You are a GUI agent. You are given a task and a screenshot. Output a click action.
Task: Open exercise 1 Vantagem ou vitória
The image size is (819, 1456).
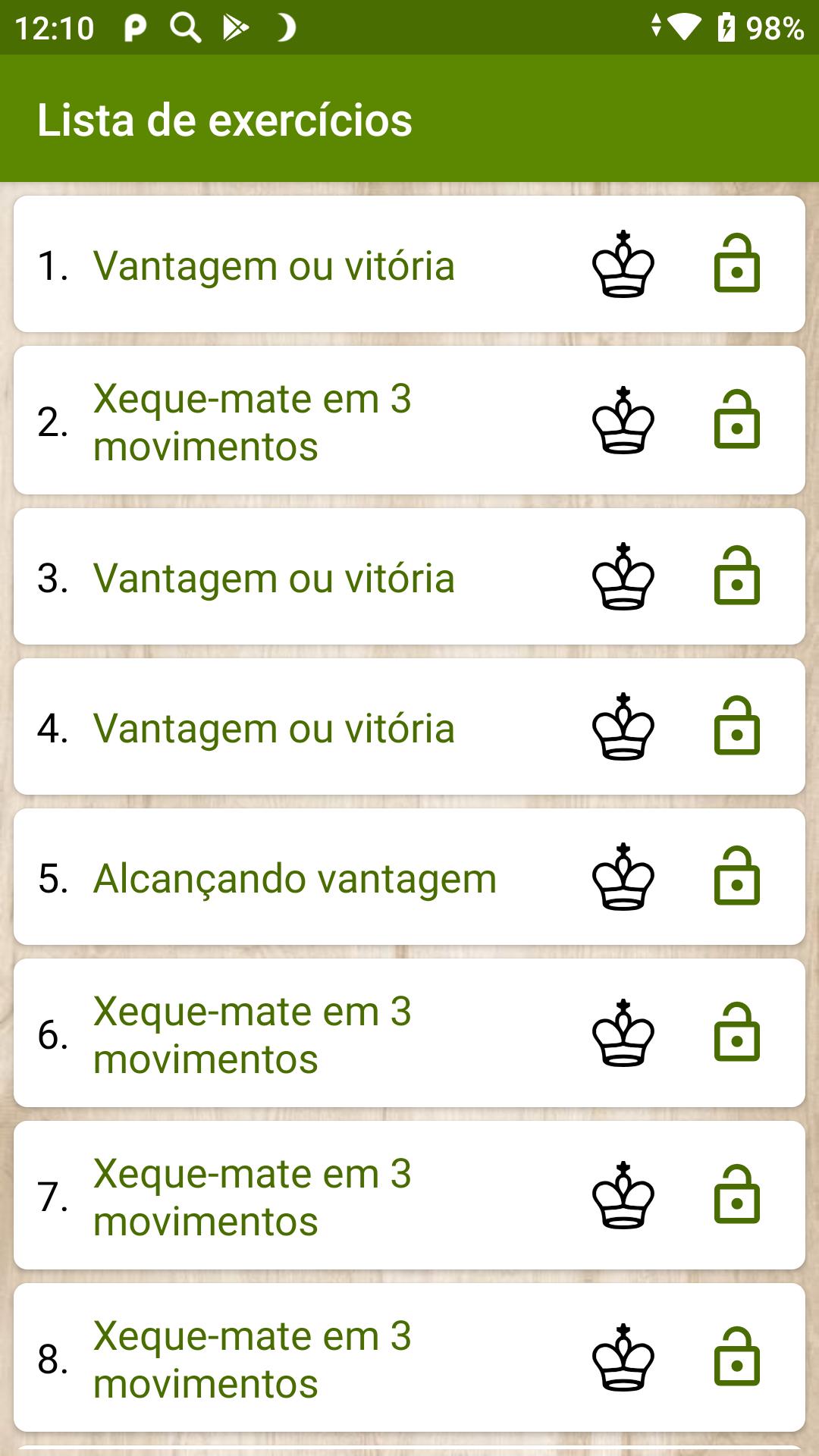point(409,264)
